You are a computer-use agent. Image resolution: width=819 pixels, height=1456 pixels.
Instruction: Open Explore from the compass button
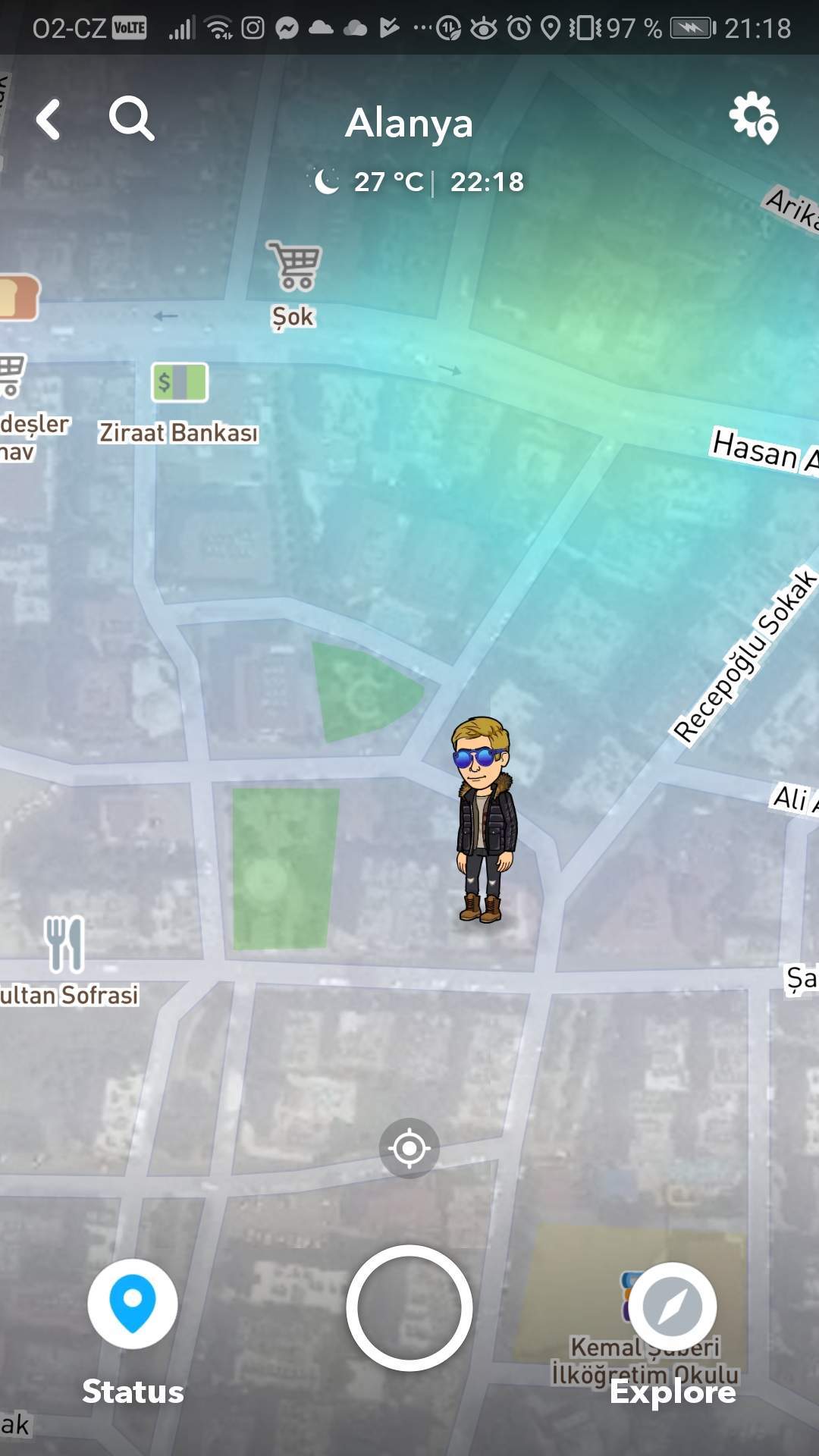[672, 1307]
